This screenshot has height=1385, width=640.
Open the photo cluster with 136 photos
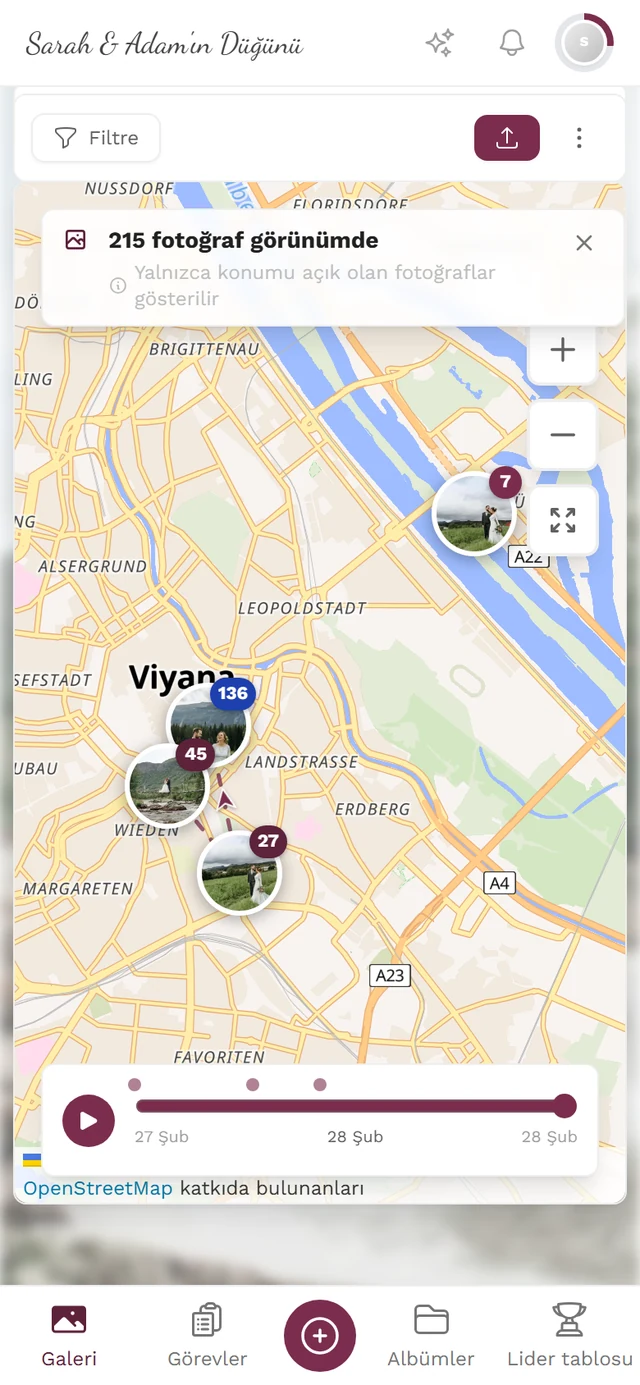click(x=208, y=725)
